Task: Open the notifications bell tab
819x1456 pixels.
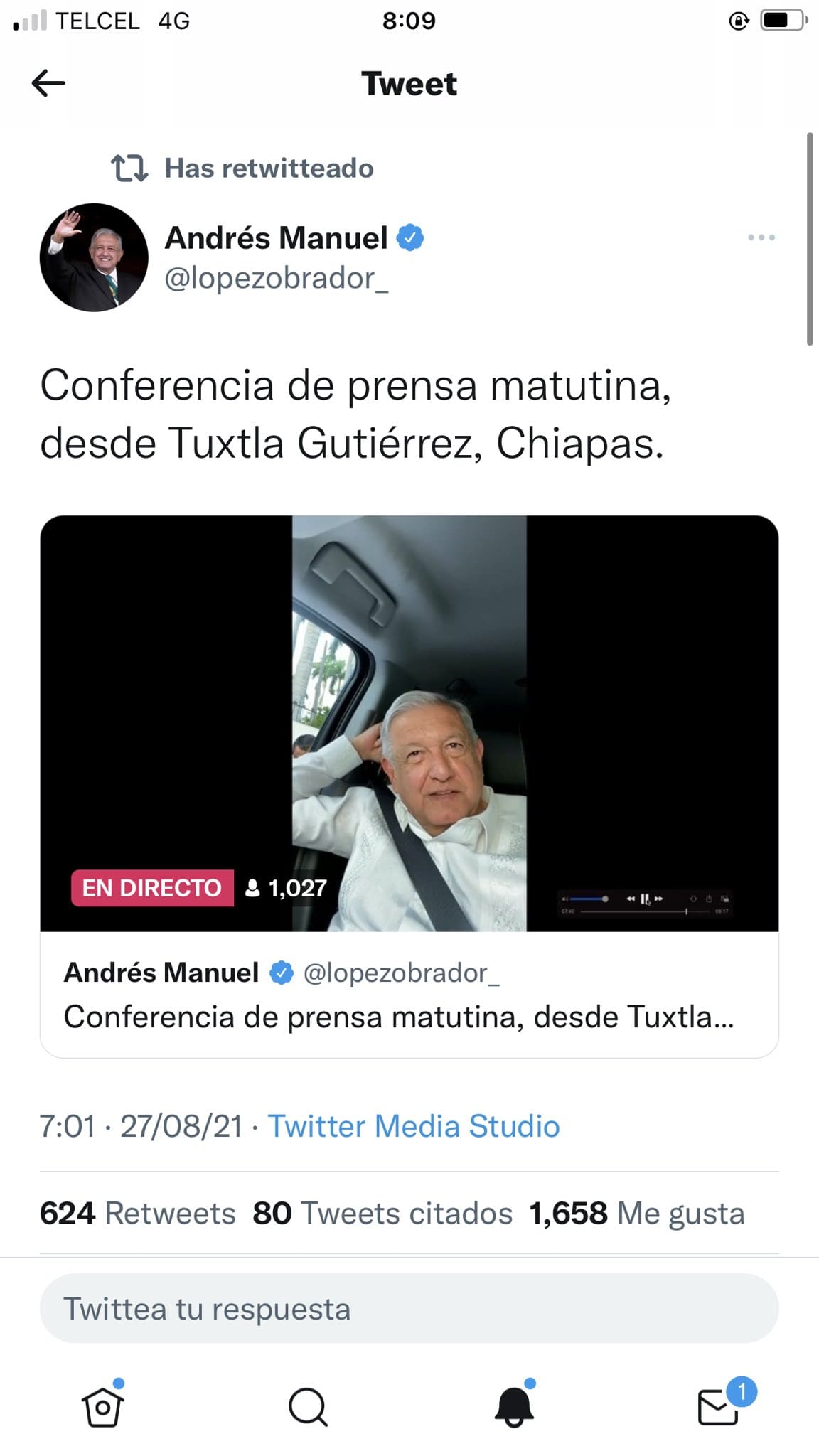Action: [x=513, y=1406]
